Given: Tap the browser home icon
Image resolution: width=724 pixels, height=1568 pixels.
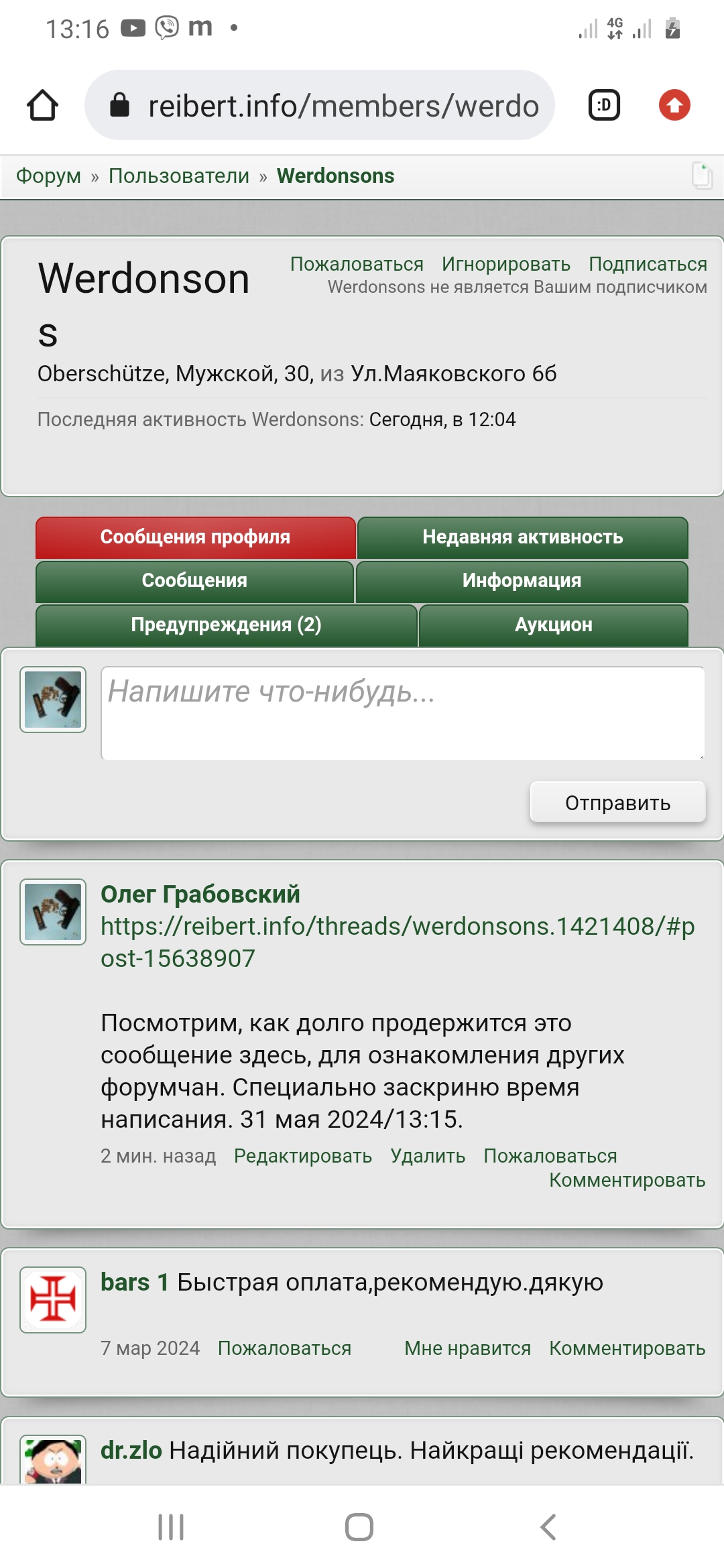Looking at the screenshot, I should tap(42, 105).
